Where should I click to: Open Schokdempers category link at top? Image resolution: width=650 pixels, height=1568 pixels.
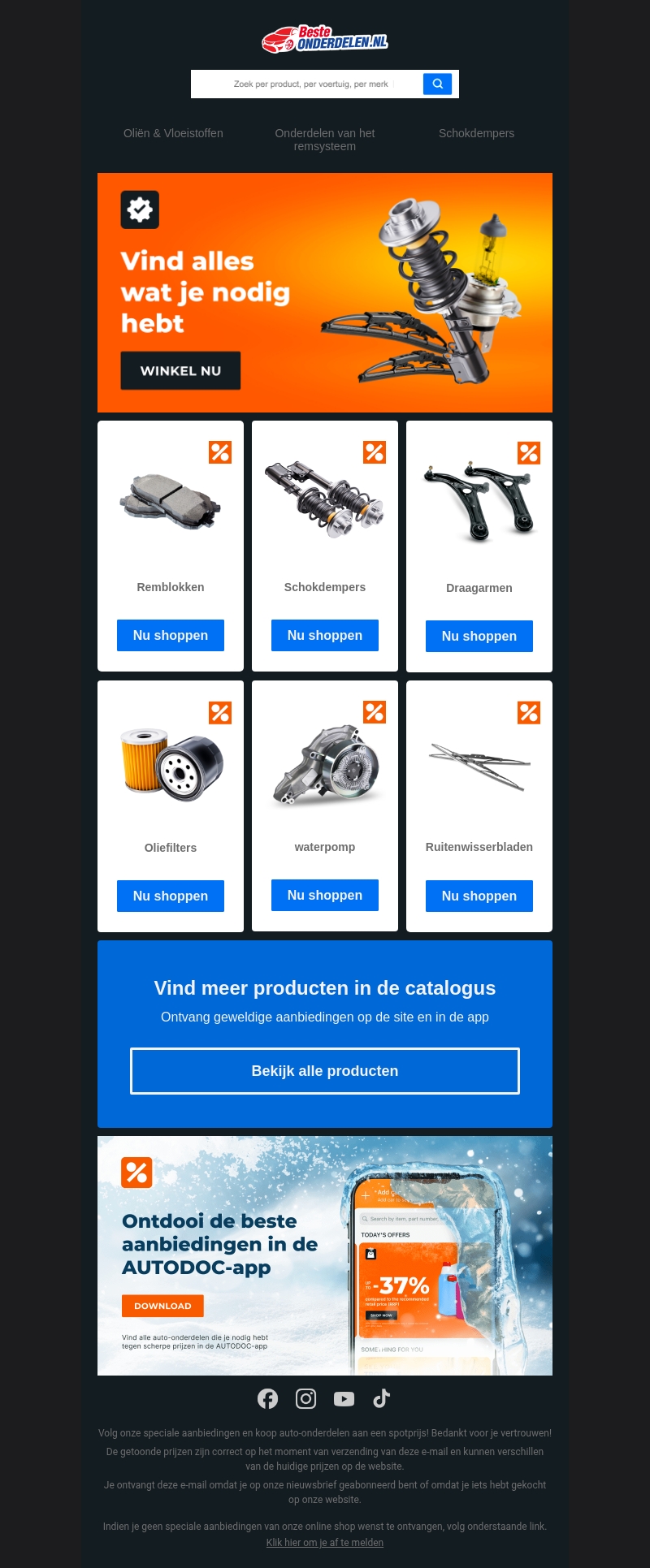476,133
